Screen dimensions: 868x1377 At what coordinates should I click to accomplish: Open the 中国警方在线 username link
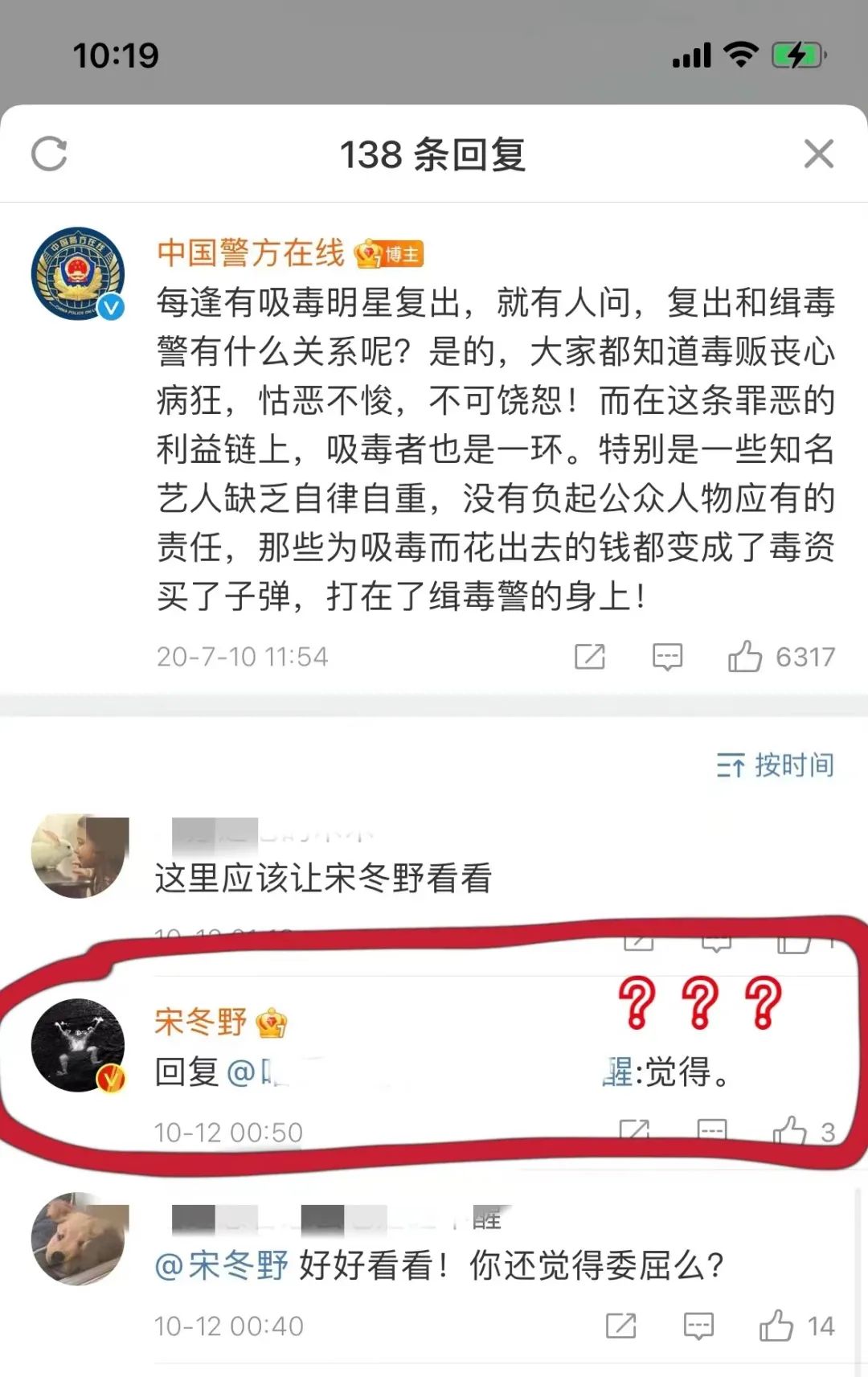coord(251,253)
